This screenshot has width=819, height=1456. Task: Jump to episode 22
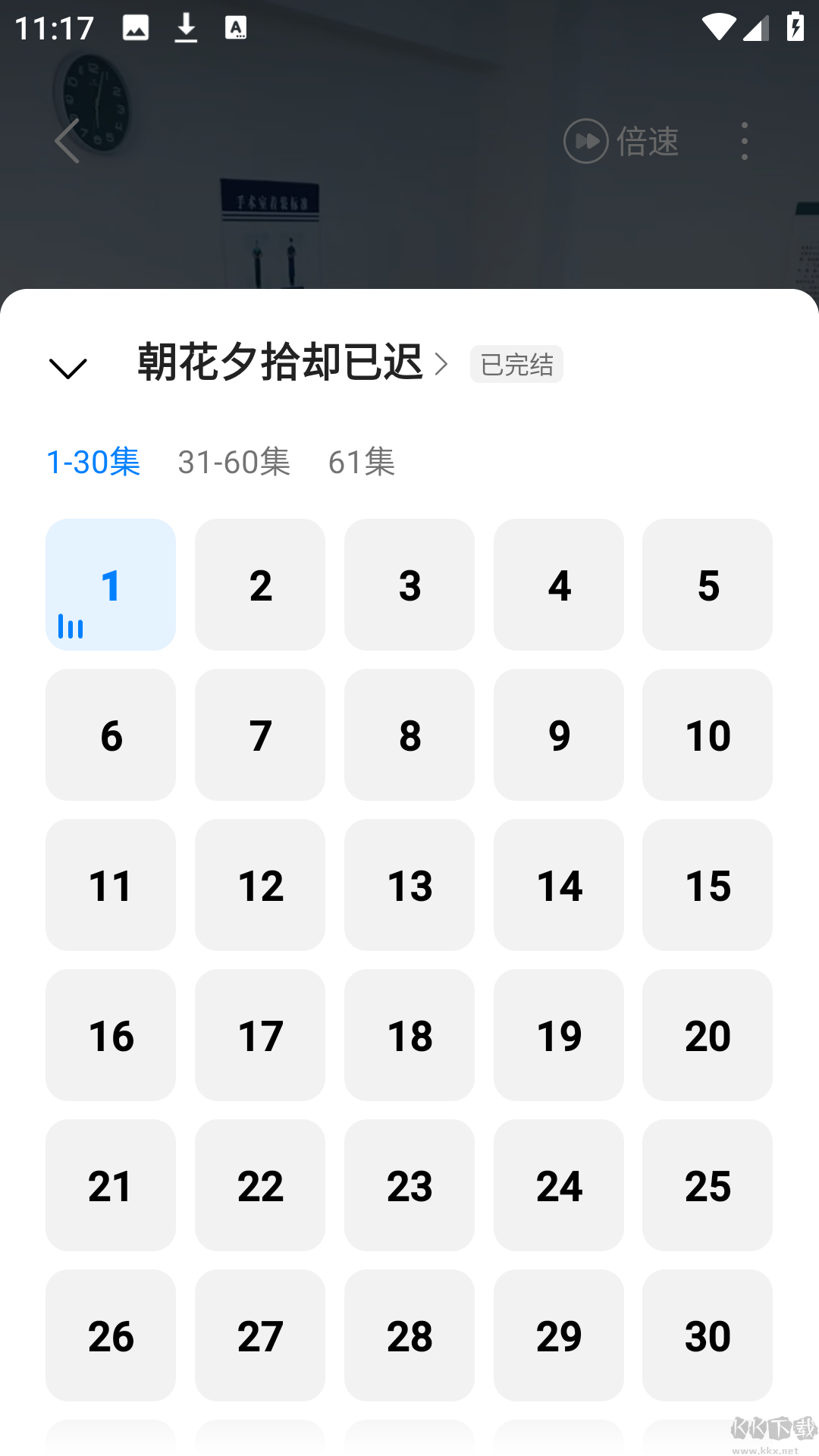(260, 1185)
